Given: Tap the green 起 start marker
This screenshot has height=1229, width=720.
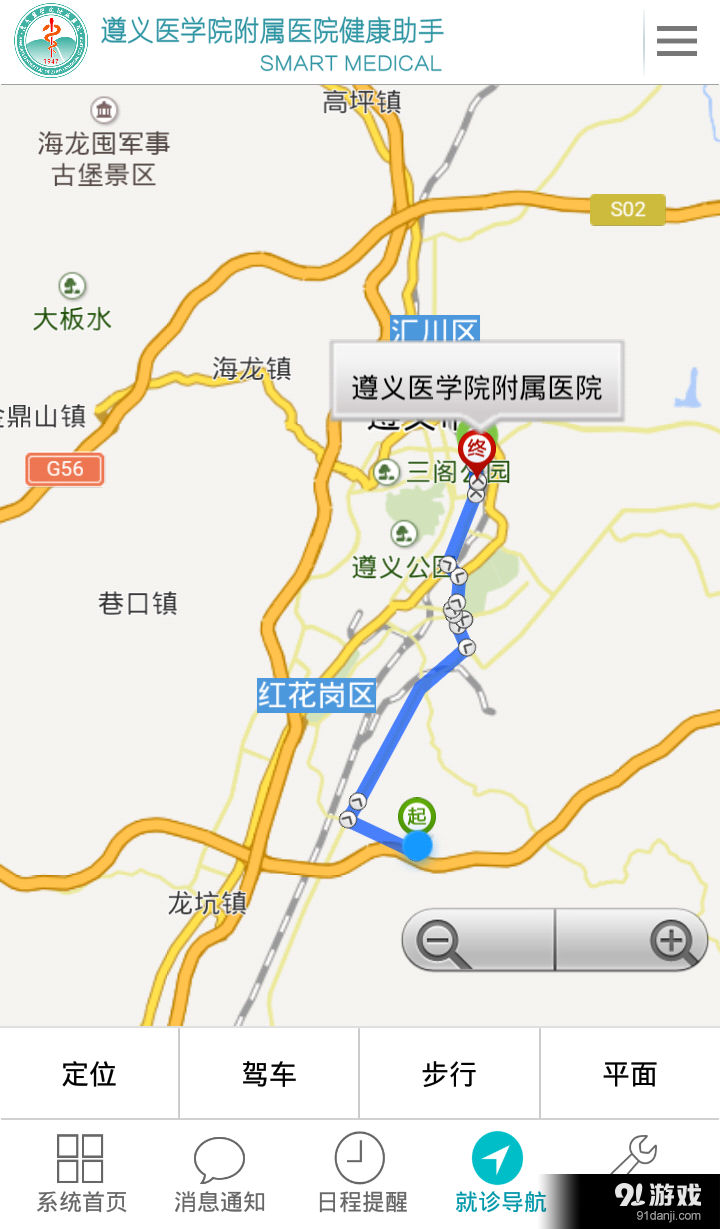Looking at the screenshot, I should [x=416, y=816].
